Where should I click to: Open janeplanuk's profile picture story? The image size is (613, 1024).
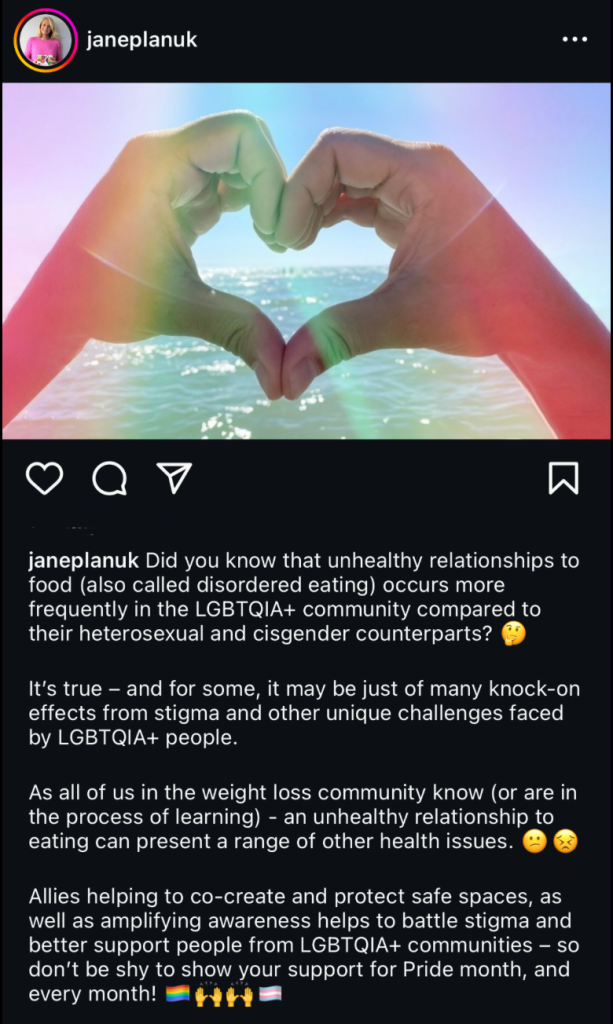[45, 40]
